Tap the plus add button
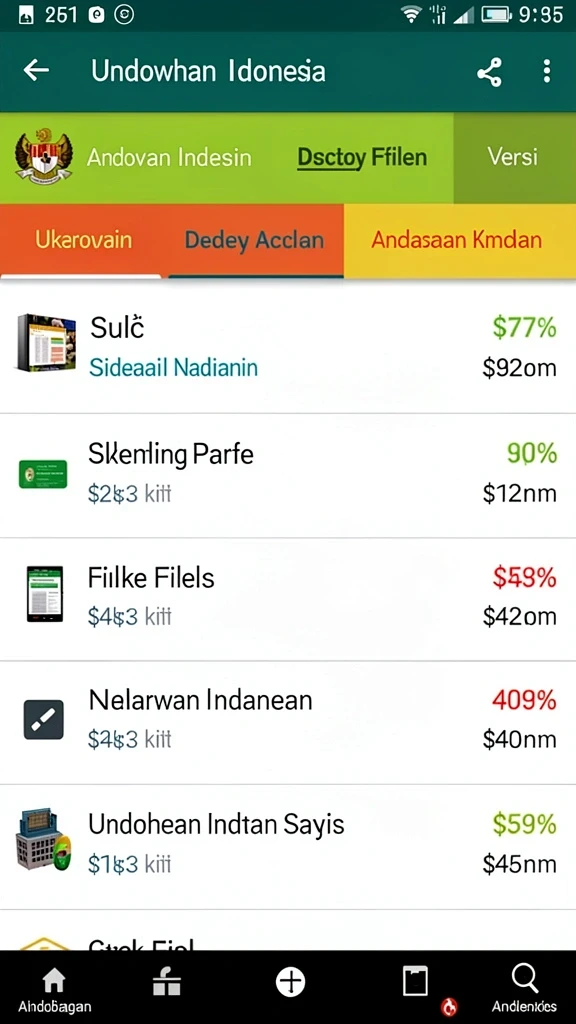576x1024 pixels. pos(291,982)
